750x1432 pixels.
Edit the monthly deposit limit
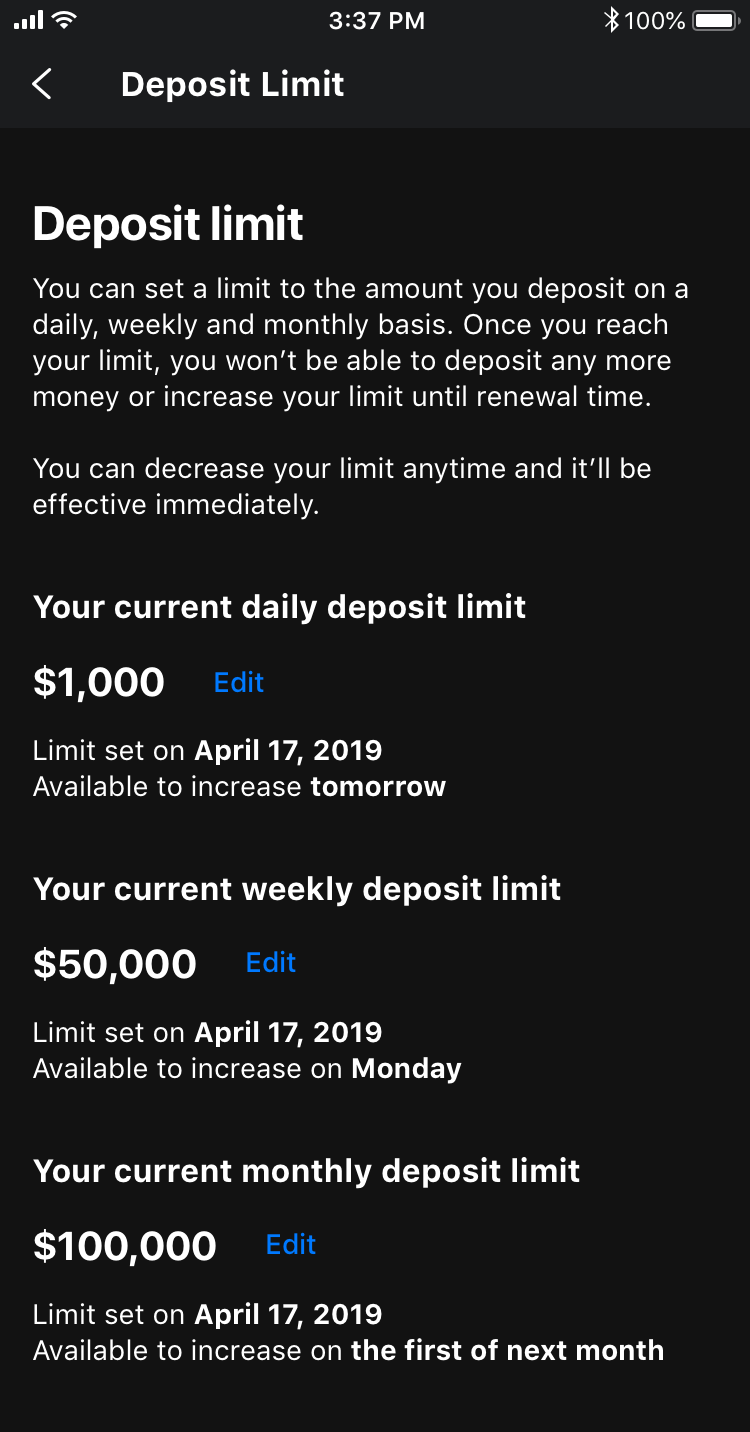click(290, 1245)
